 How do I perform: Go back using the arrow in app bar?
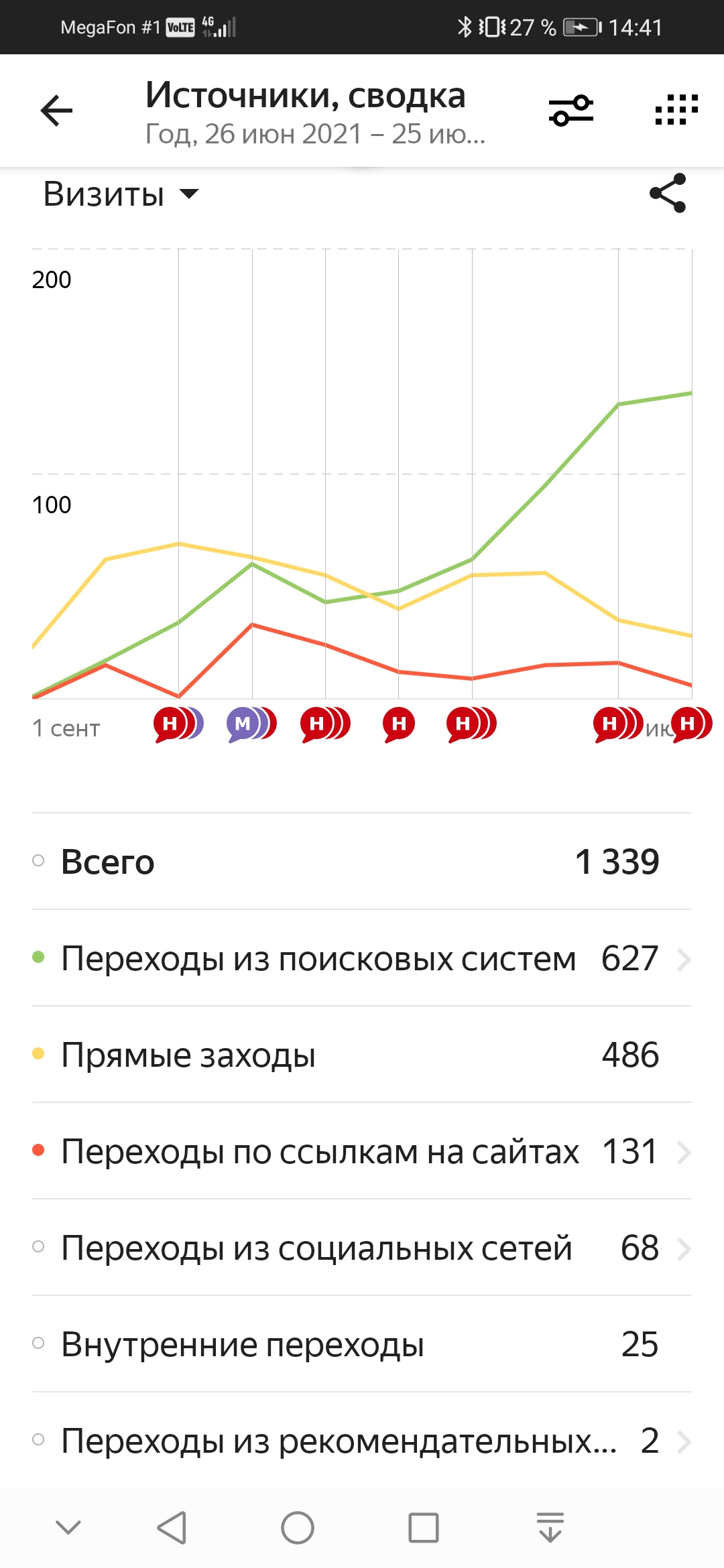(57, 111)
